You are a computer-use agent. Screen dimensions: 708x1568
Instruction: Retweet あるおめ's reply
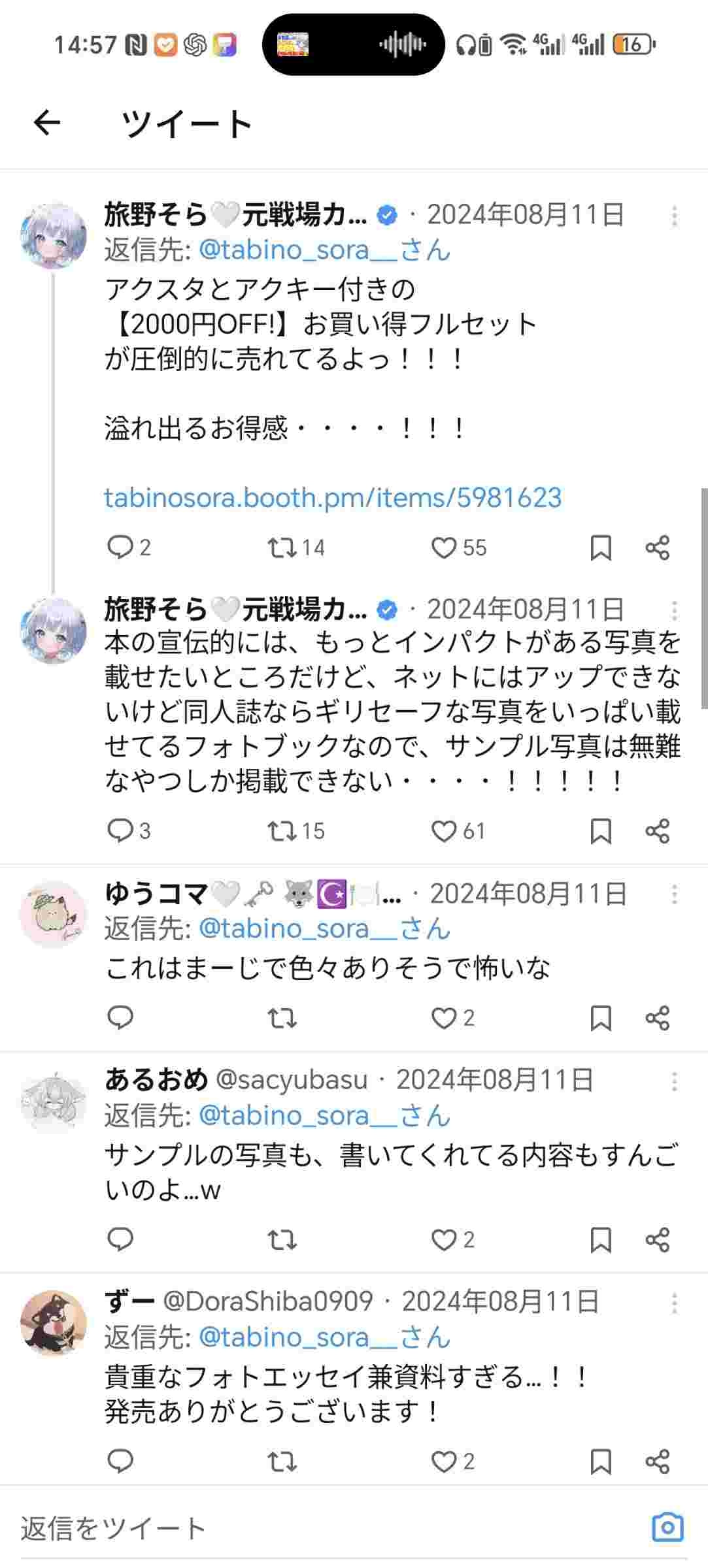[x=282, y=1239]
